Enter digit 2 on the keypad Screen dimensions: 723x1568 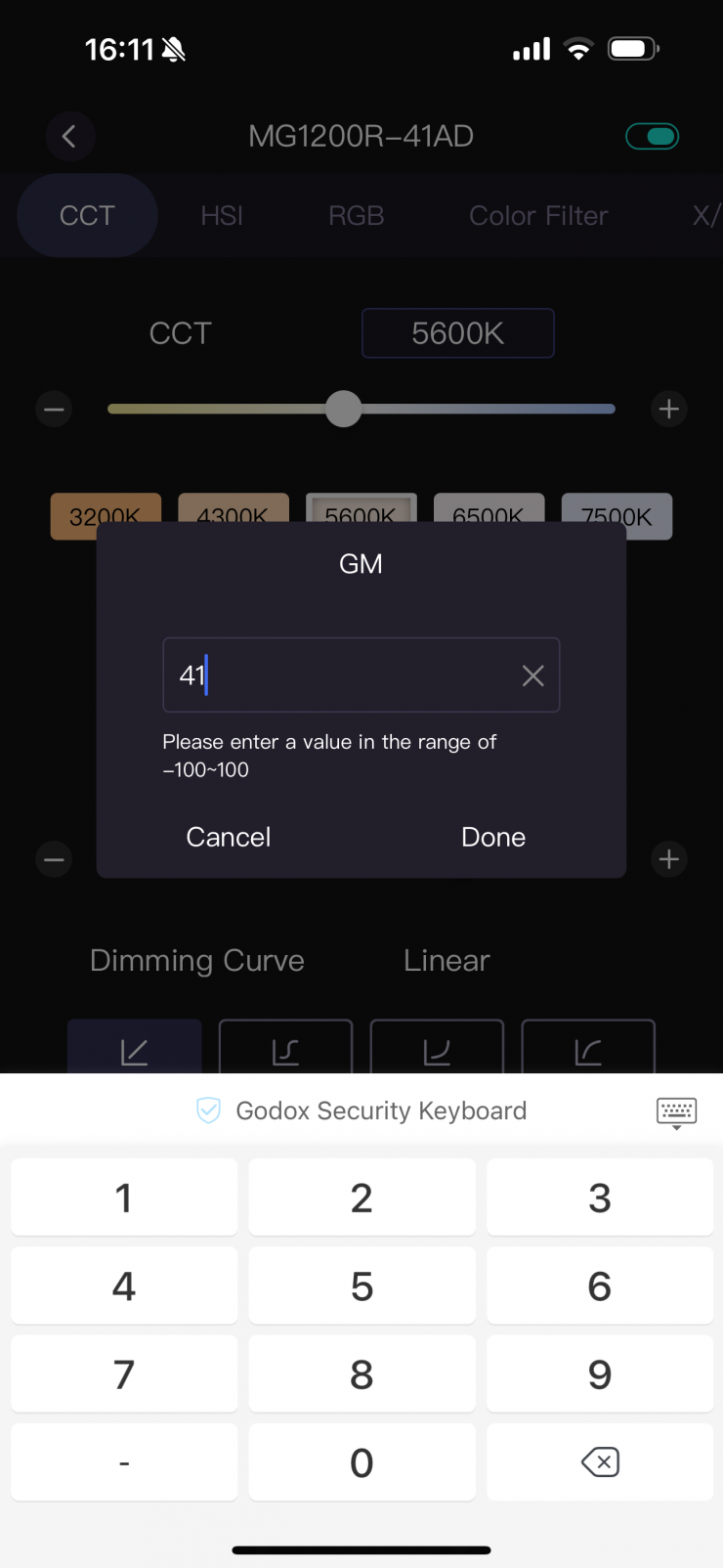(361, 1198)
